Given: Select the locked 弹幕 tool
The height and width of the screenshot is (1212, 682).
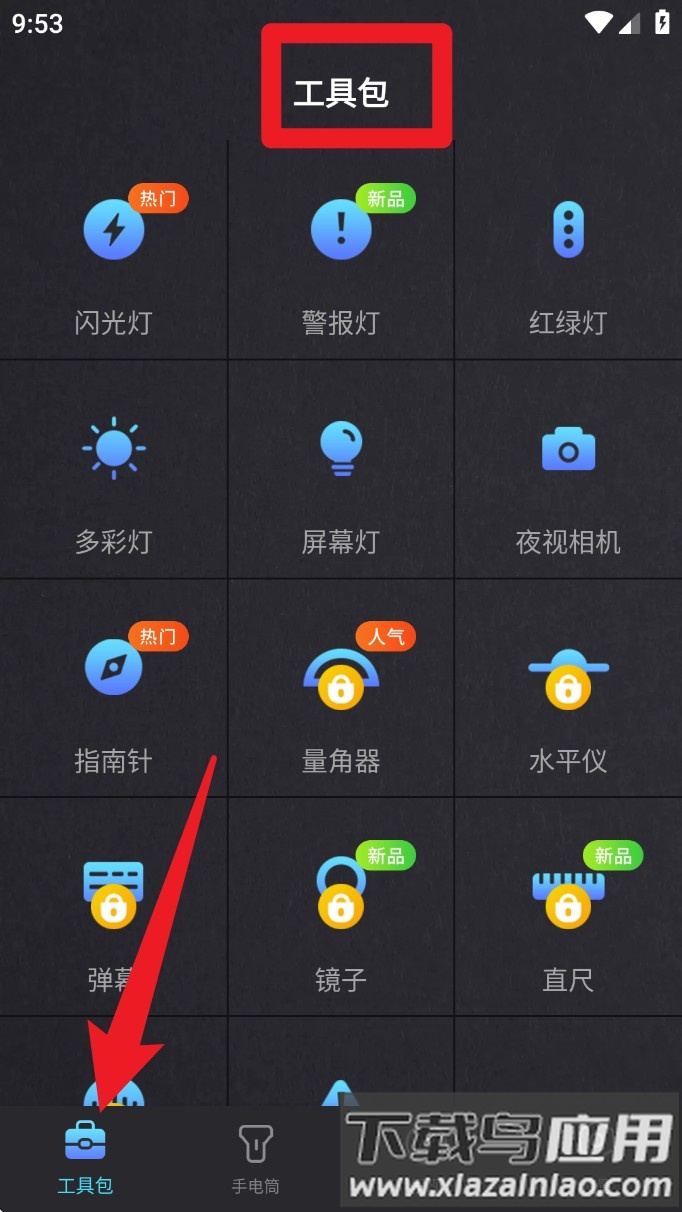Looking at the screenshot, I should (x=113, y=908).
